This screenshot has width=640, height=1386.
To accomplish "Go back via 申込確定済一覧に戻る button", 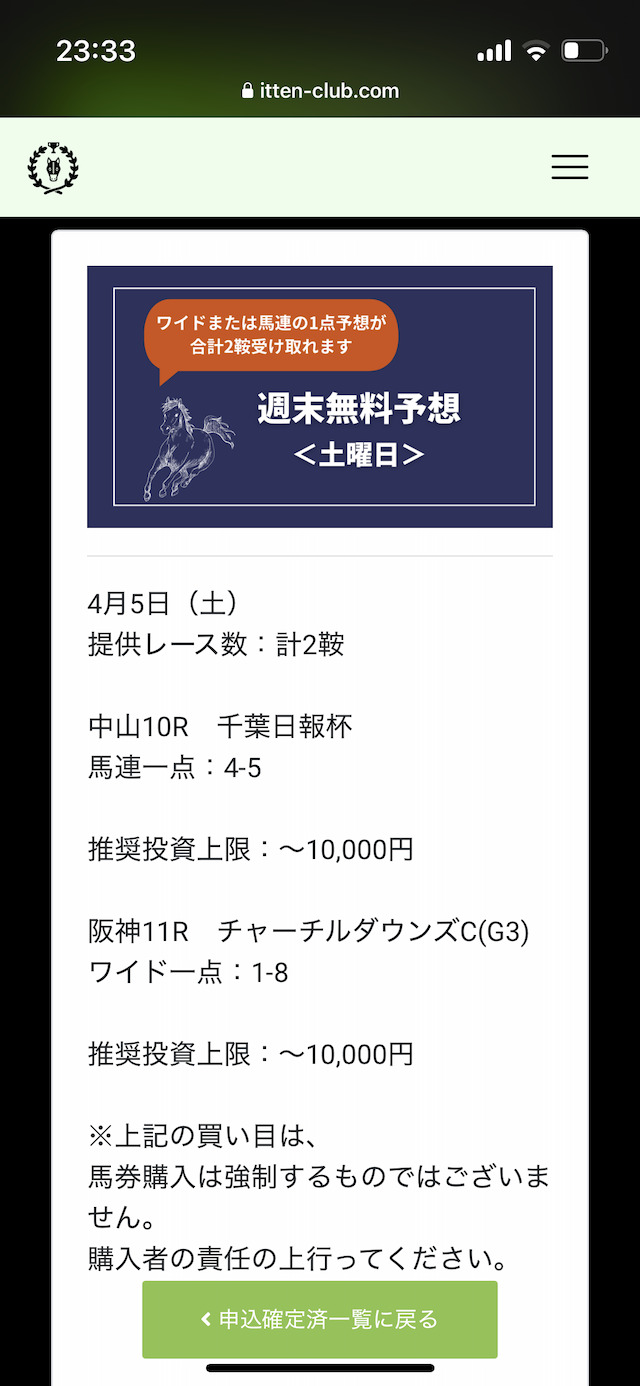I will coord(320,1319).
